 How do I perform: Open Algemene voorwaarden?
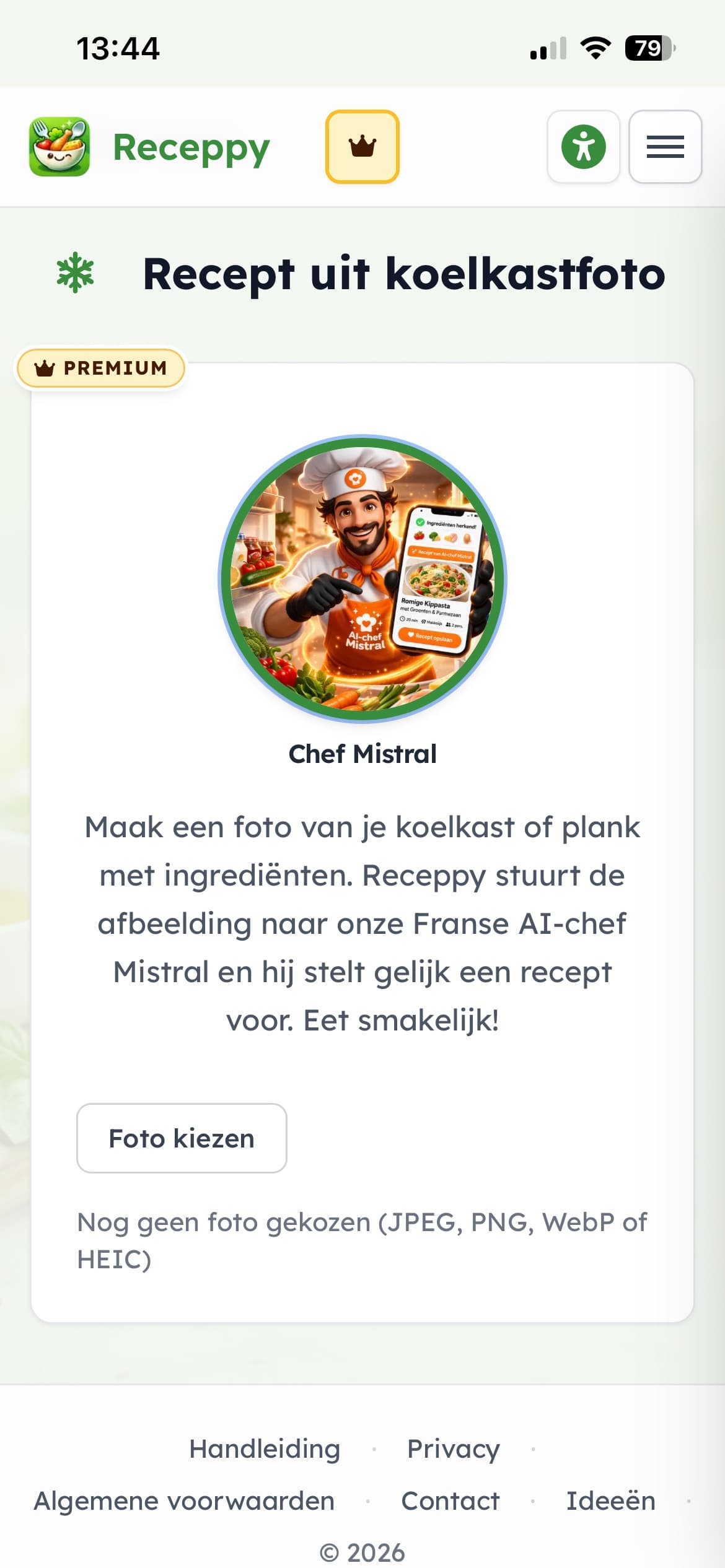pos(185,1500)
